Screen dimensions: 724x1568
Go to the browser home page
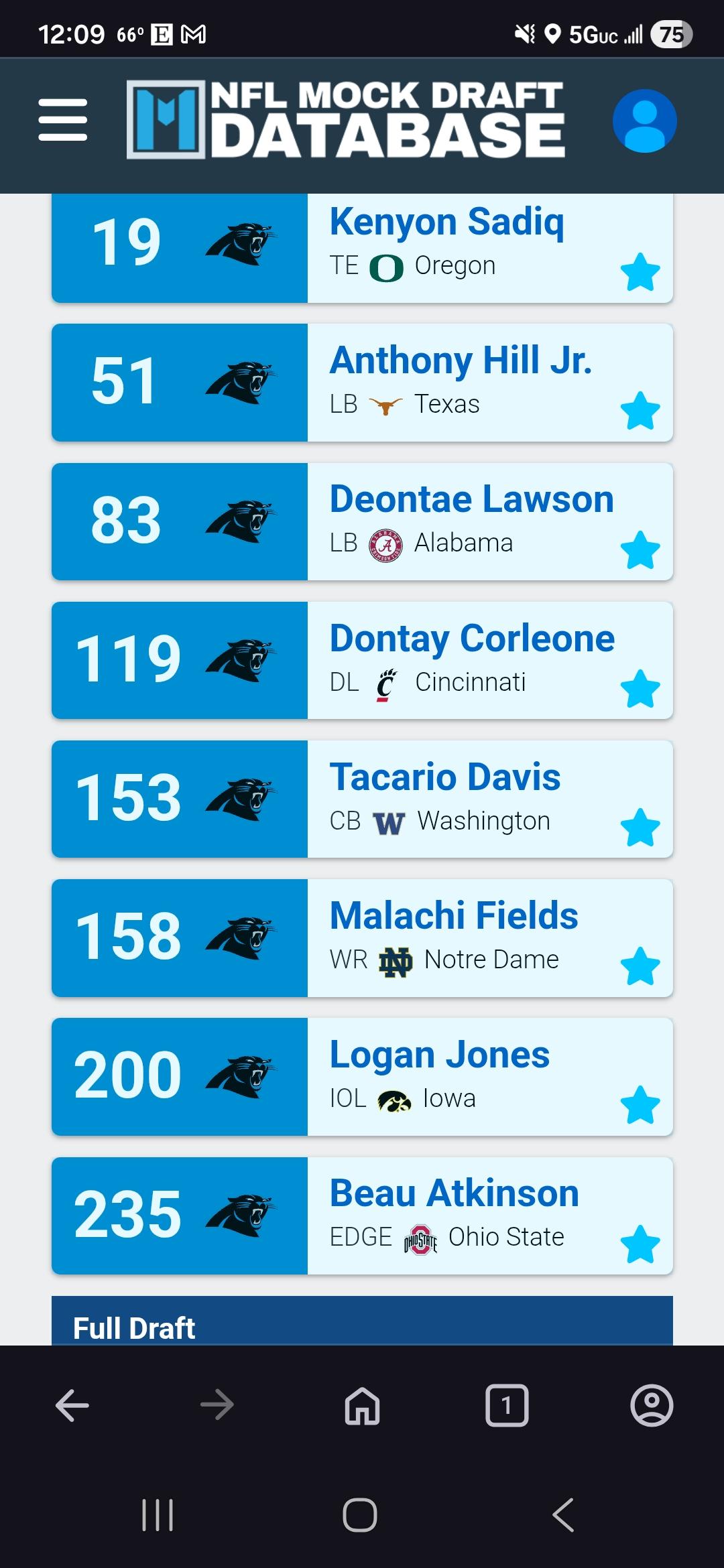pos(362,1405)
